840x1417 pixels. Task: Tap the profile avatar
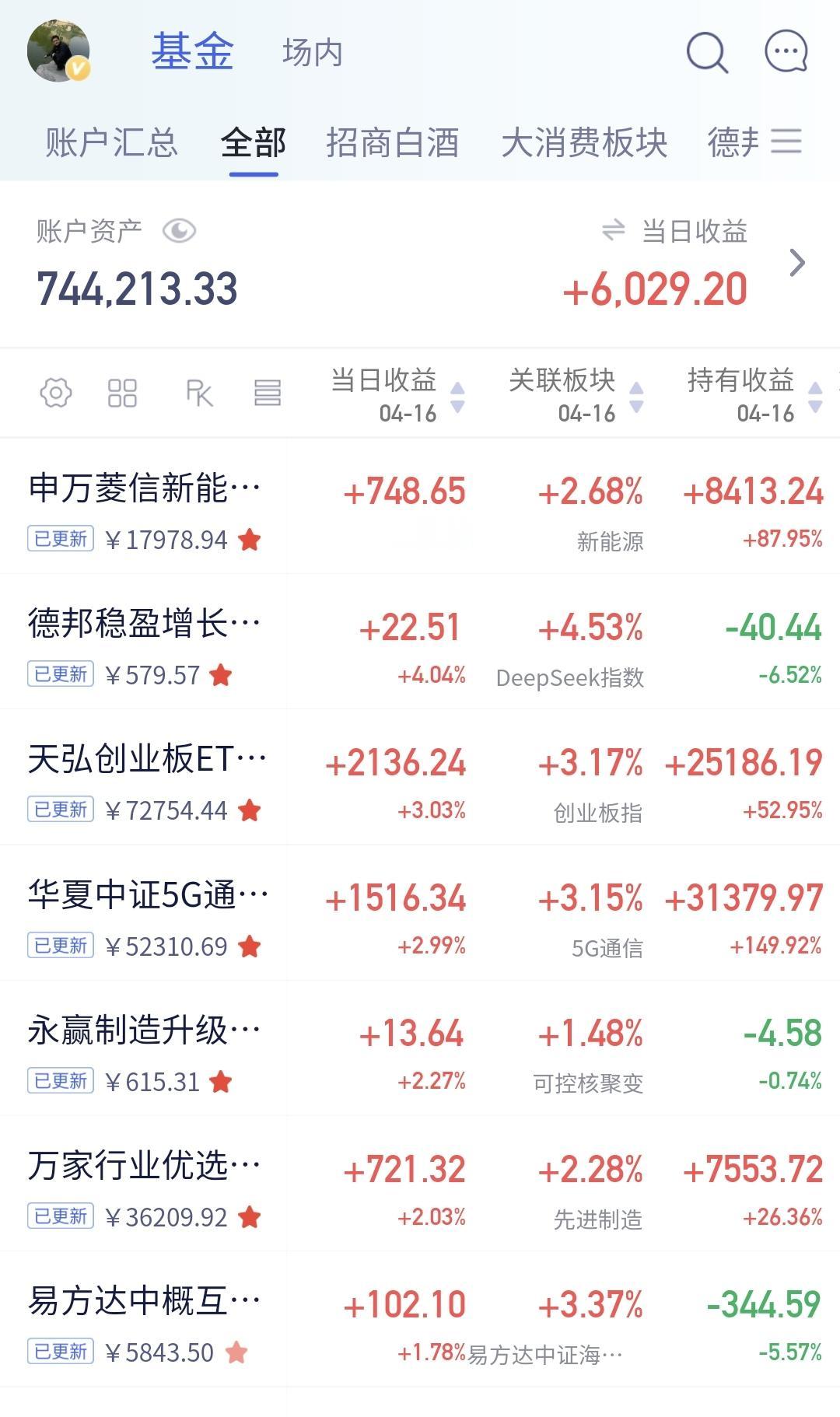58,51
